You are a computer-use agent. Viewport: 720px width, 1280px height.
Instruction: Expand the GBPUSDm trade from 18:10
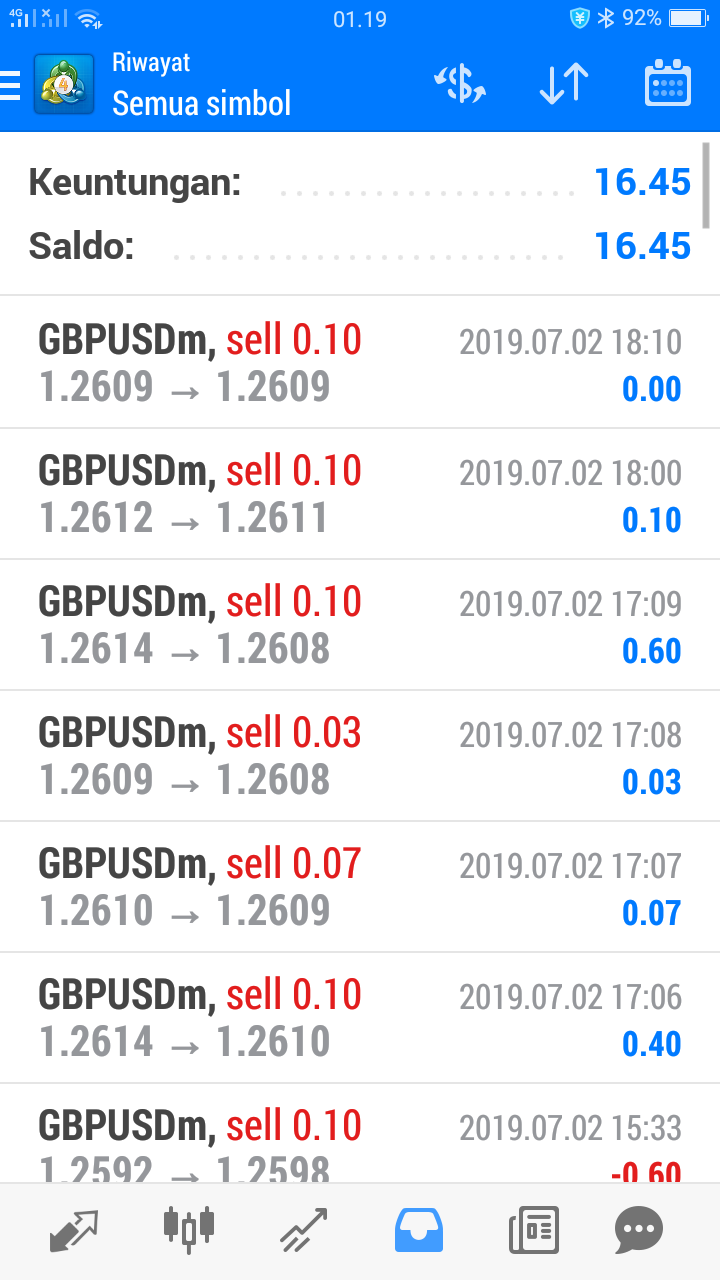tap(360, 363)
